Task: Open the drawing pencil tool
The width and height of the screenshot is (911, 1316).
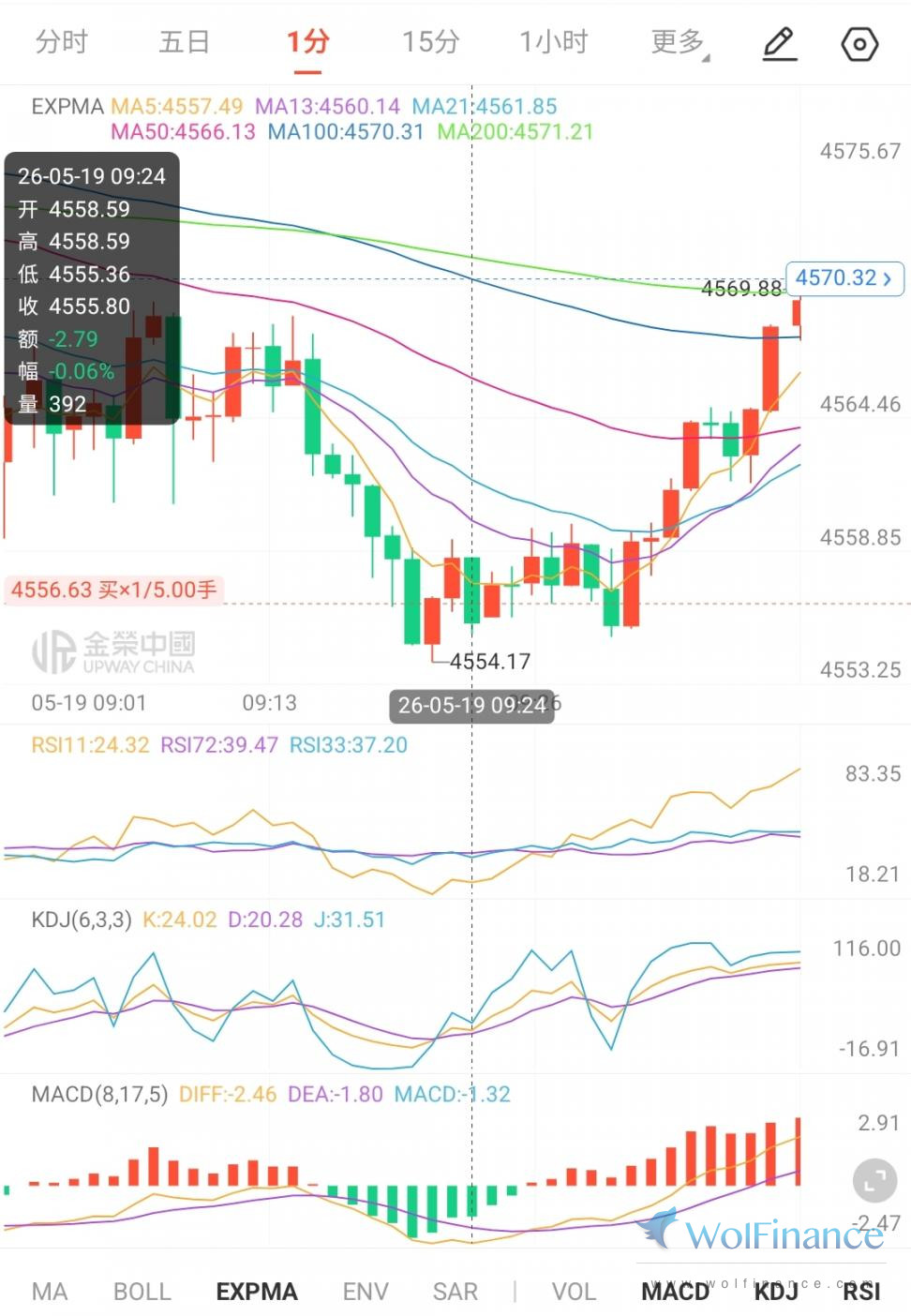Action: 779,44
